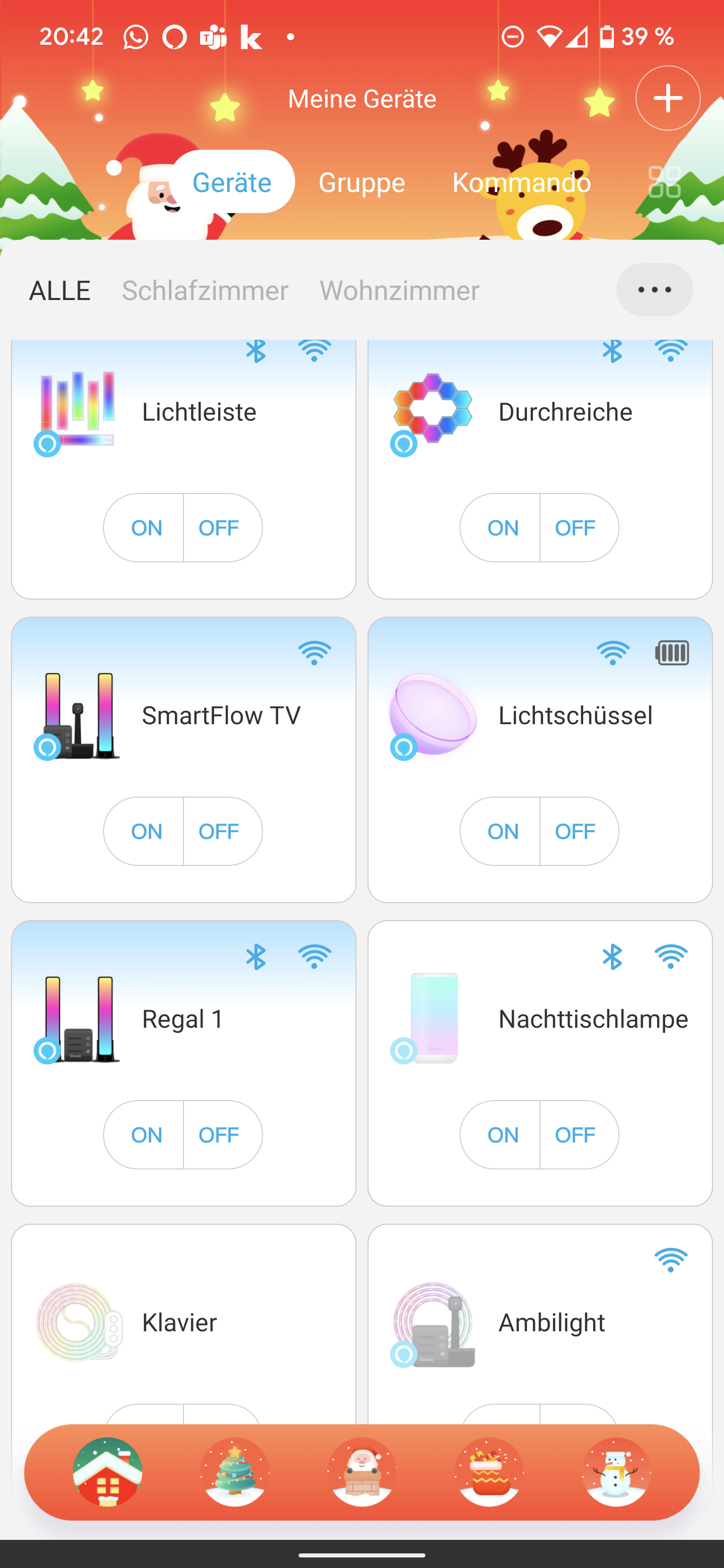This screenshot has height=1568, width=724.
Task: Turn OFF the Durchreiche
Action: point(575,528)
